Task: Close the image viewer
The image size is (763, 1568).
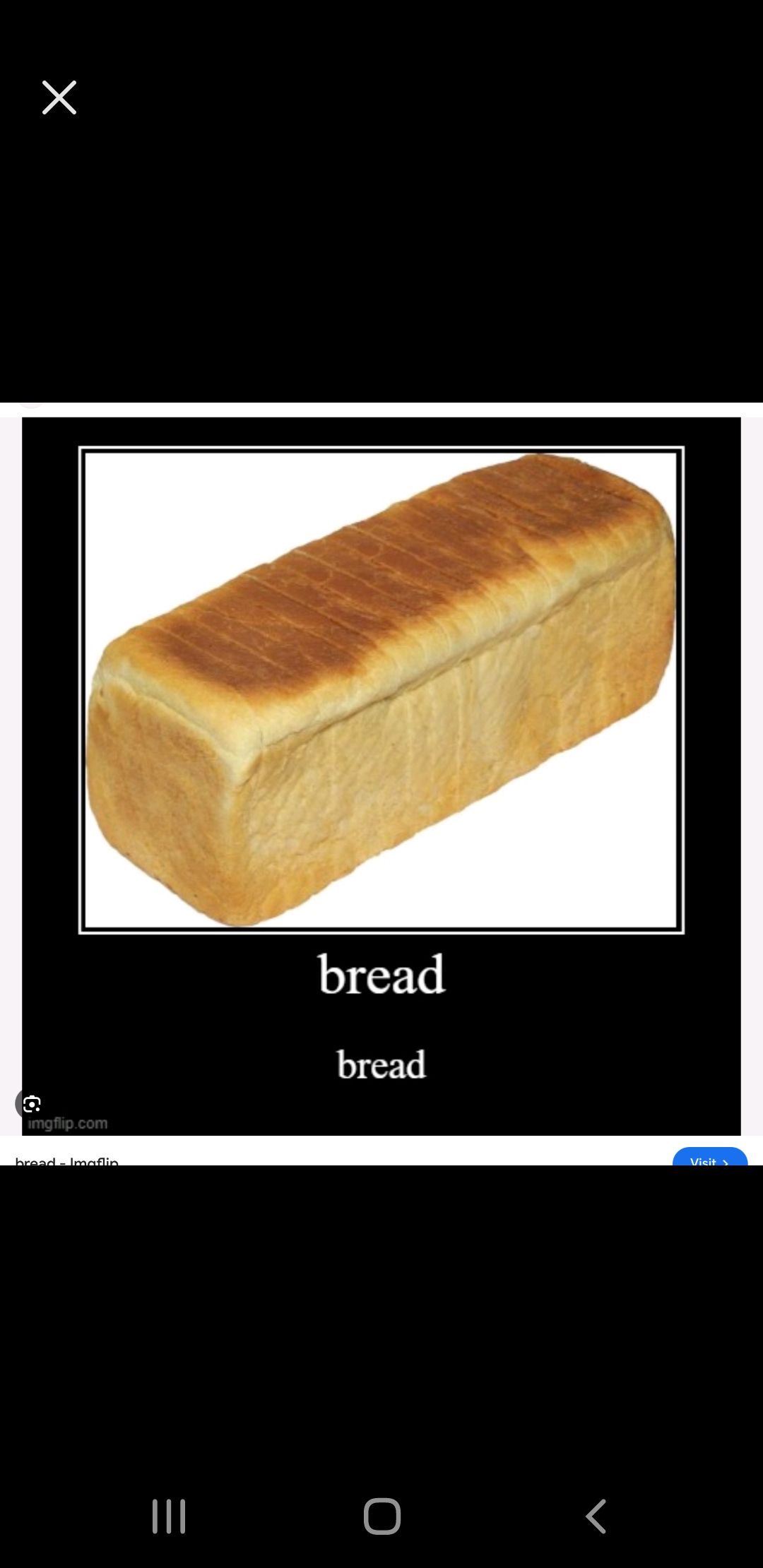Action: pyautogui.click(x=59, y=97)
